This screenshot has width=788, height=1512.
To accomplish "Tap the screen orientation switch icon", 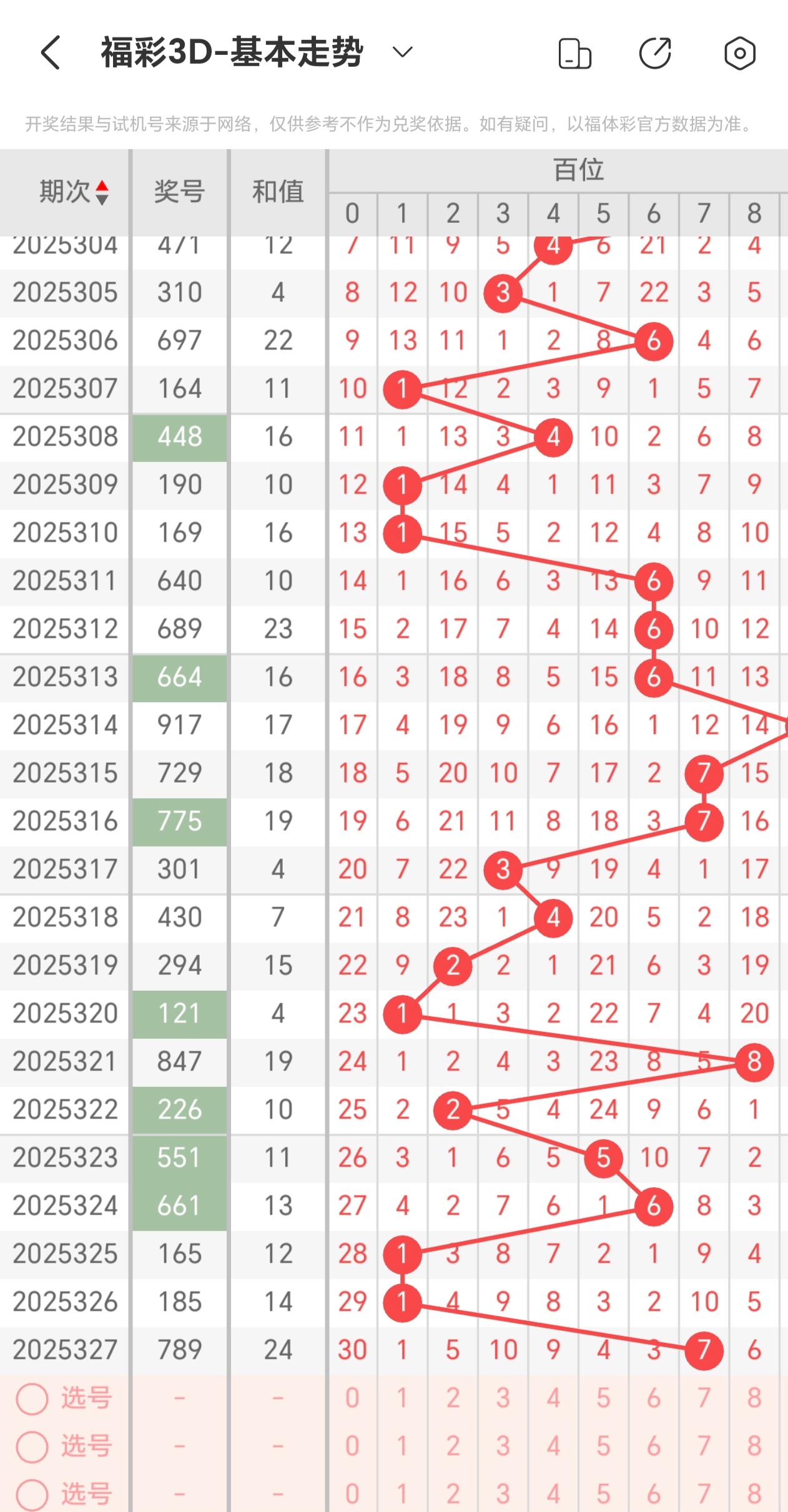I will click(x=574, y=54).
